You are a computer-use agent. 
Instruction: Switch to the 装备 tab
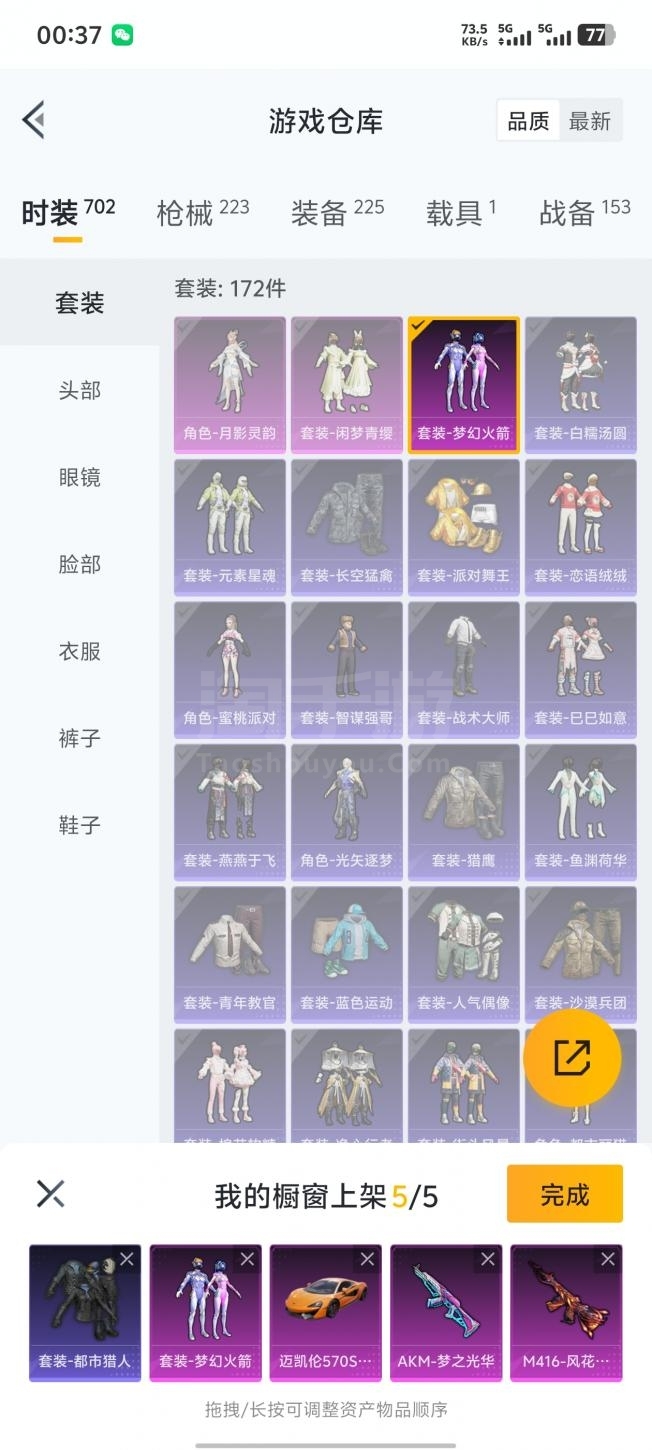pos(338,211)
